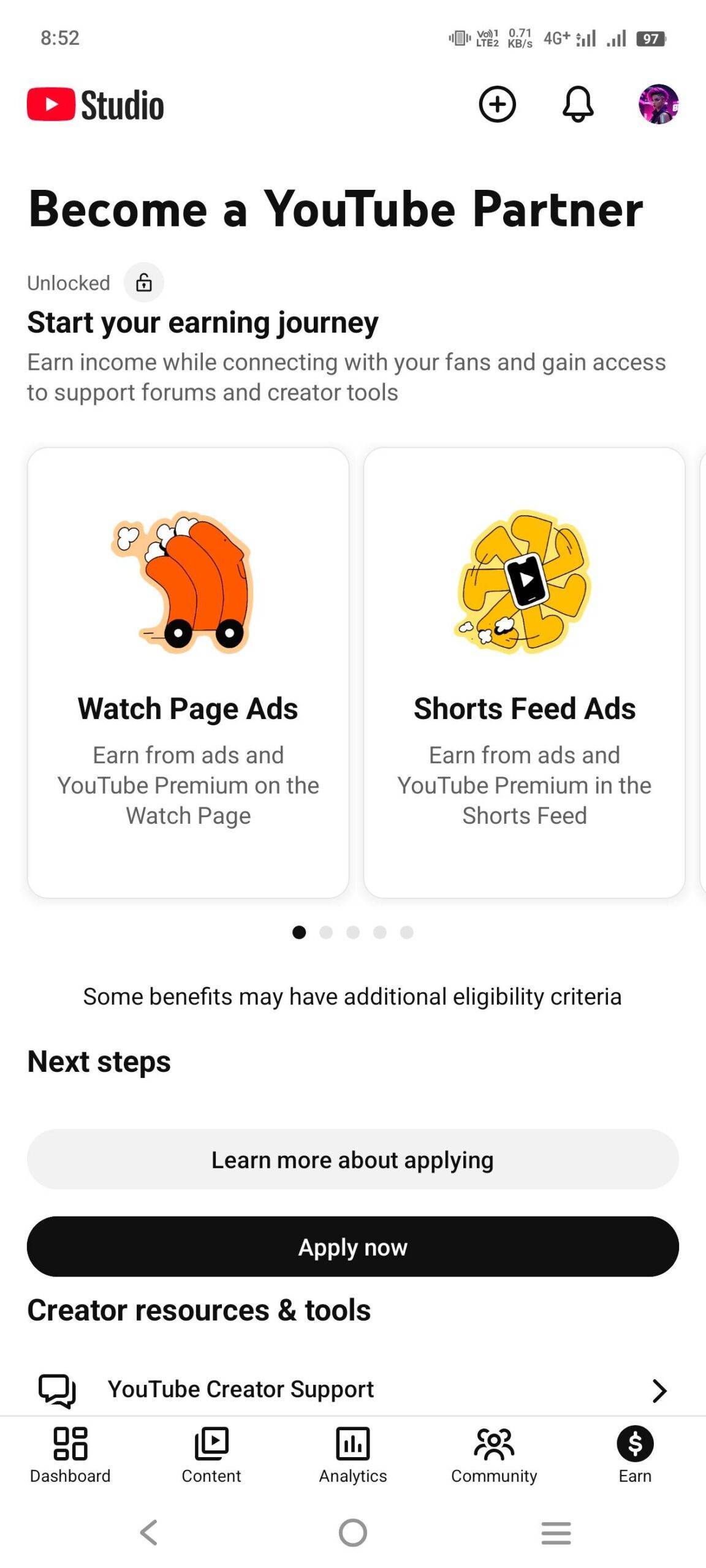Image resolution: width=706 pixels, height=1568 pixels.
Task: Go to the Content tab
Action: [x=211, y=1454]
